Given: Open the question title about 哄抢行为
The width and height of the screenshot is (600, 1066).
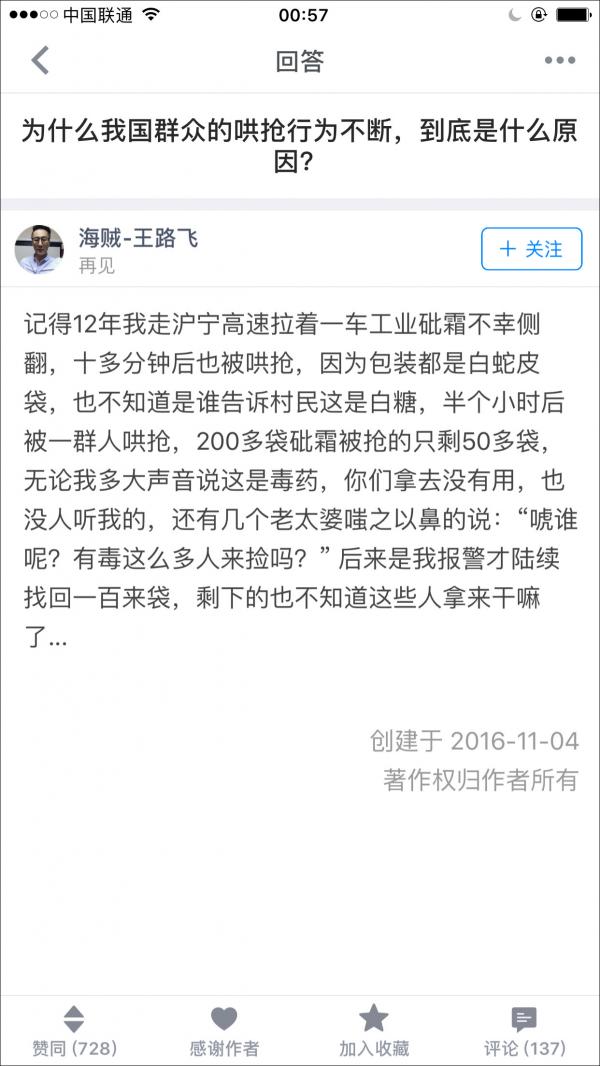Looking at the screenshot, I should coord(300,146).
